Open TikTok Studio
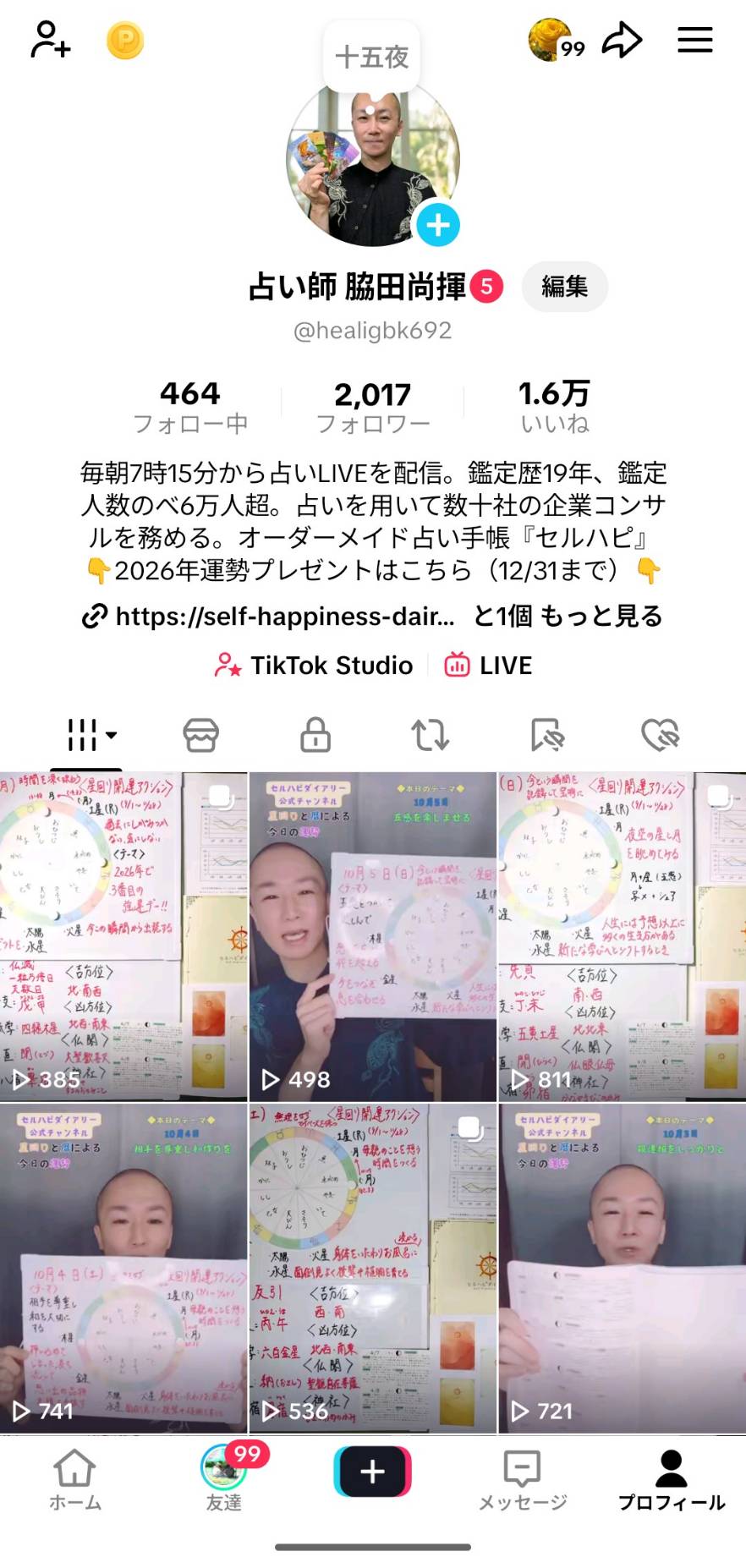The height and width of the screenshot is (1568, 746). click(x=314, y=666)
